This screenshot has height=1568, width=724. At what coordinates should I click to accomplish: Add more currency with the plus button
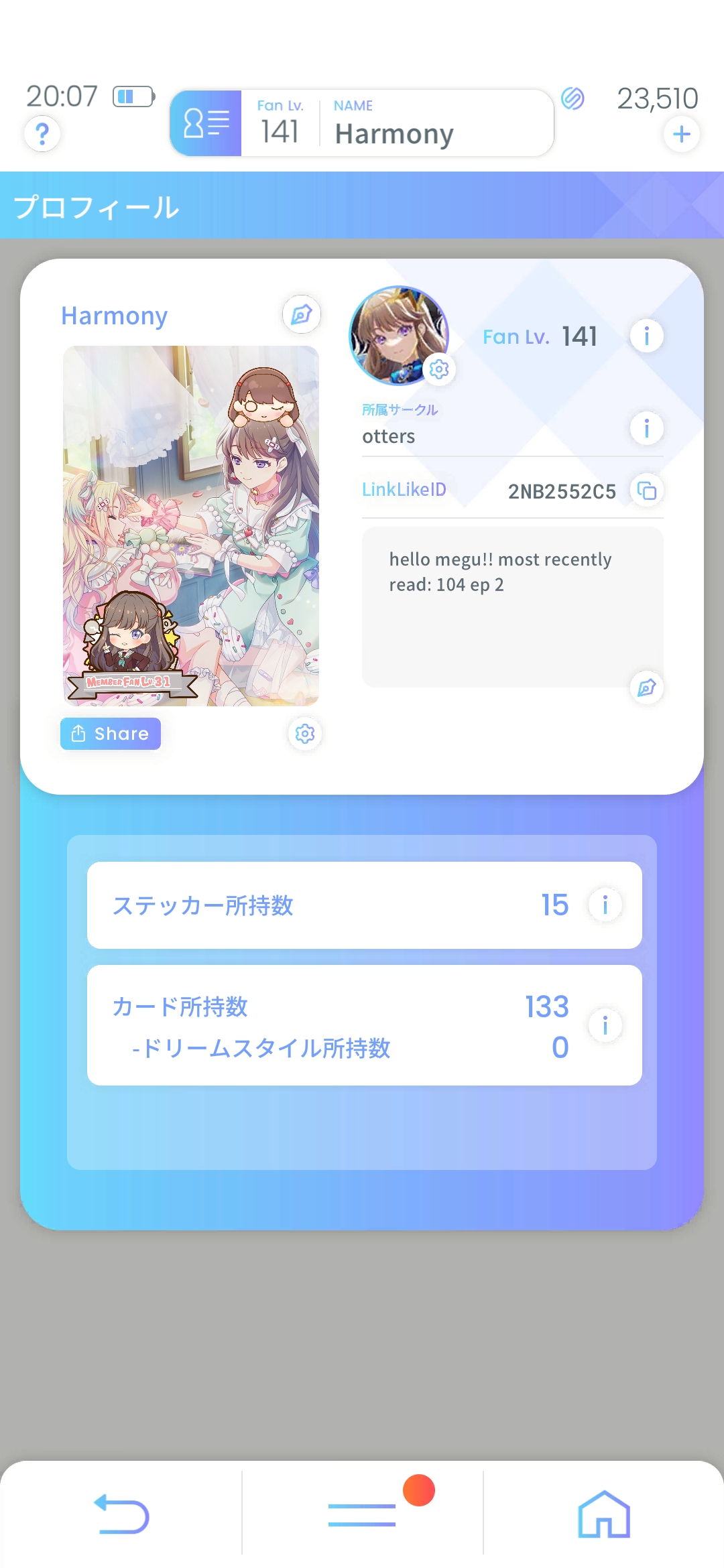tap(682, 134)
